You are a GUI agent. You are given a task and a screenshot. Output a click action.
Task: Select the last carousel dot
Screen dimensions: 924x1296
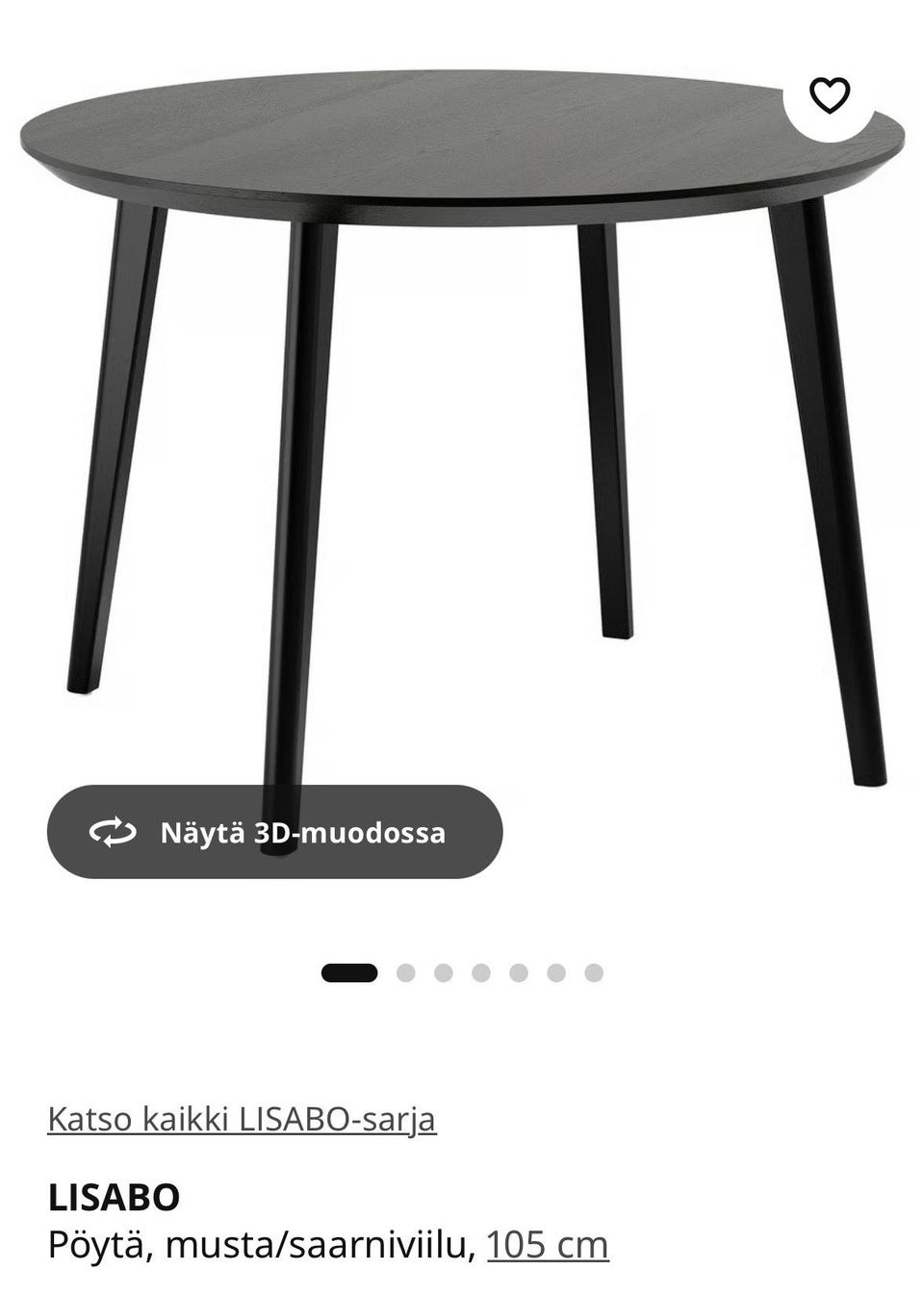(591, 972)
